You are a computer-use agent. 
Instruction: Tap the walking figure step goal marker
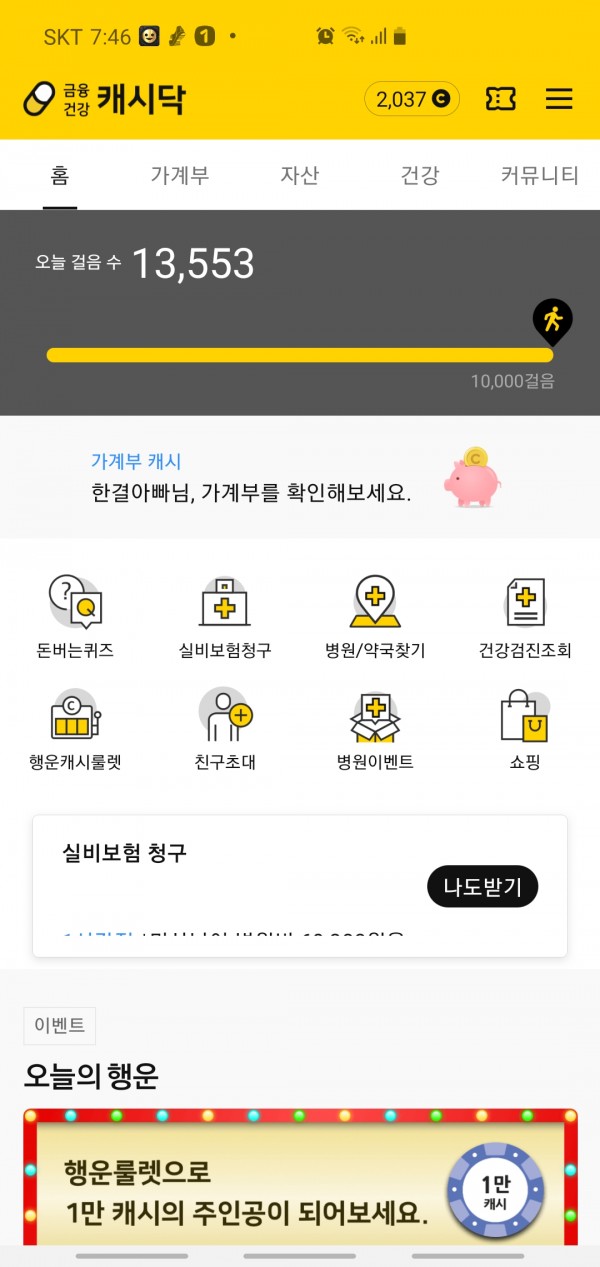click(x=552, y=320)
